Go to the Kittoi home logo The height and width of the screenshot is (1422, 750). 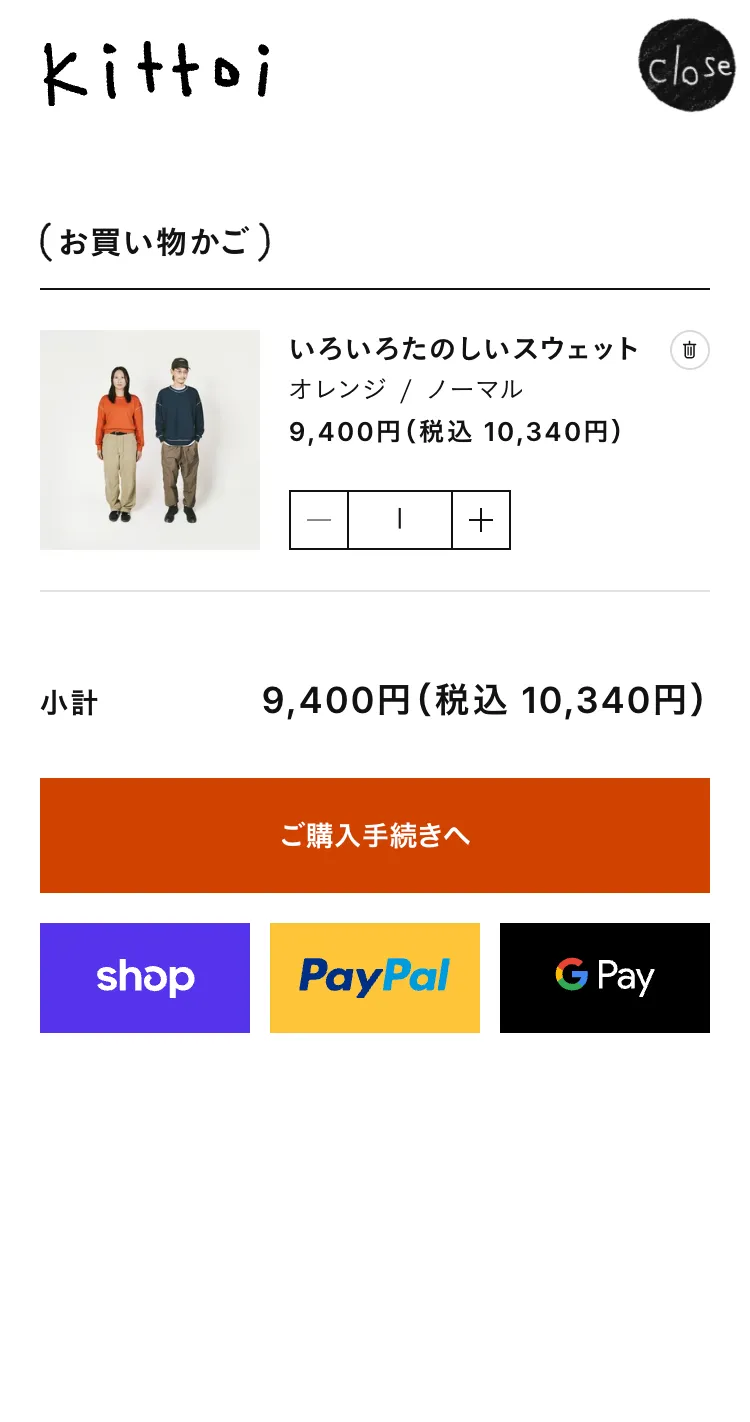click(156, 73)
